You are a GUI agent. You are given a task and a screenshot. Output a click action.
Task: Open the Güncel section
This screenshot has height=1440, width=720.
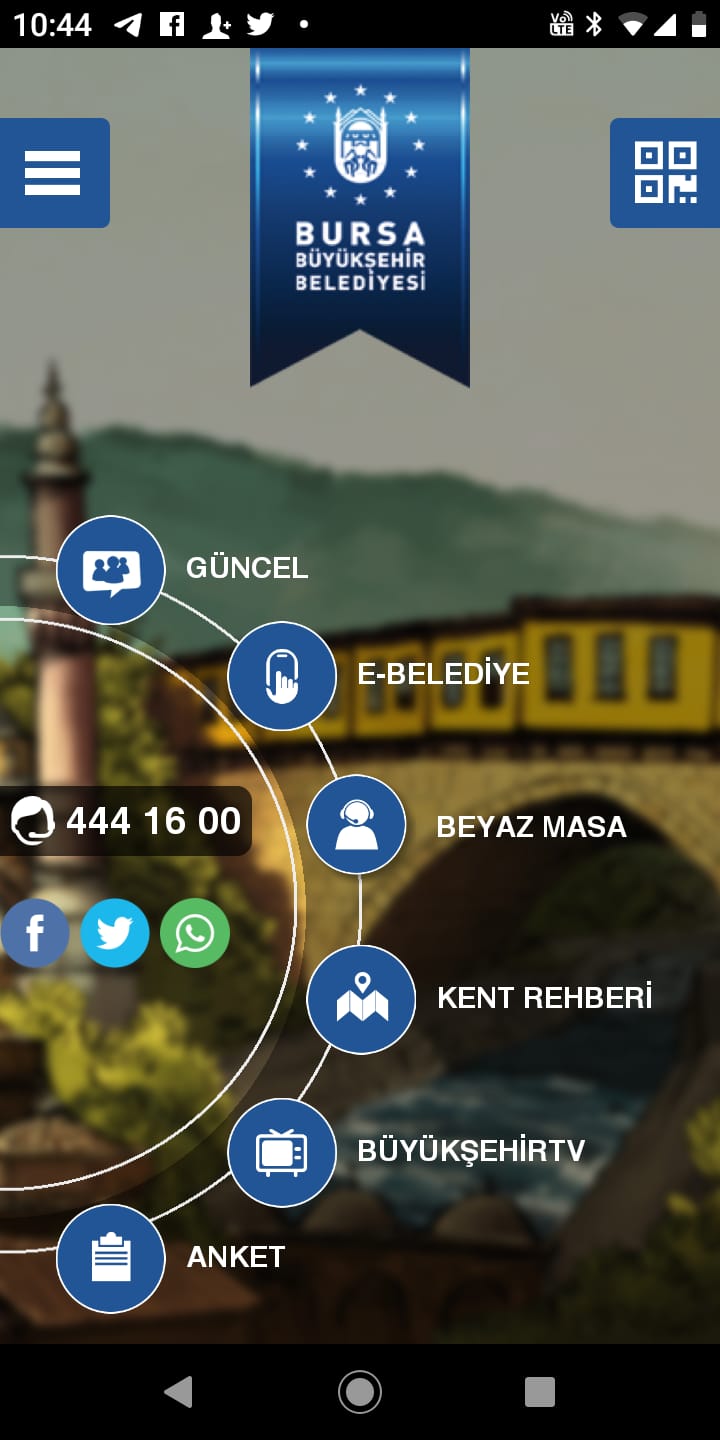coord(111,570)
